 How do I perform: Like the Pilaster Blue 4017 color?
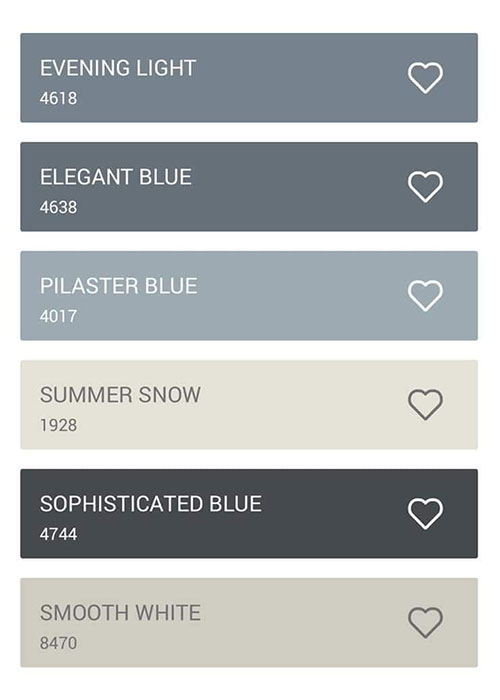[425, 296]
